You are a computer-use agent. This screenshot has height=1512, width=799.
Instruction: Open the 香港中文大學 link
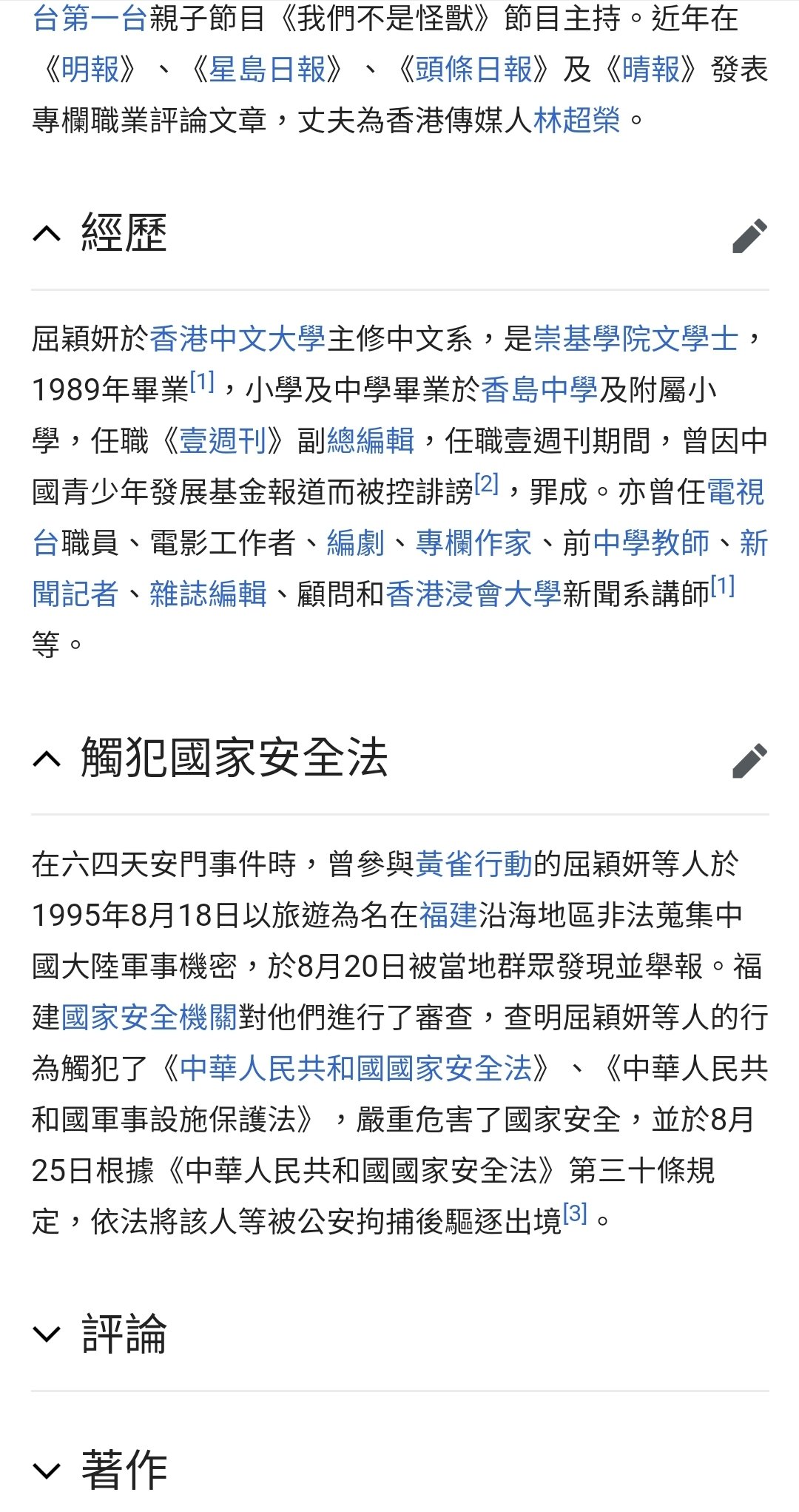pos(237,339)
